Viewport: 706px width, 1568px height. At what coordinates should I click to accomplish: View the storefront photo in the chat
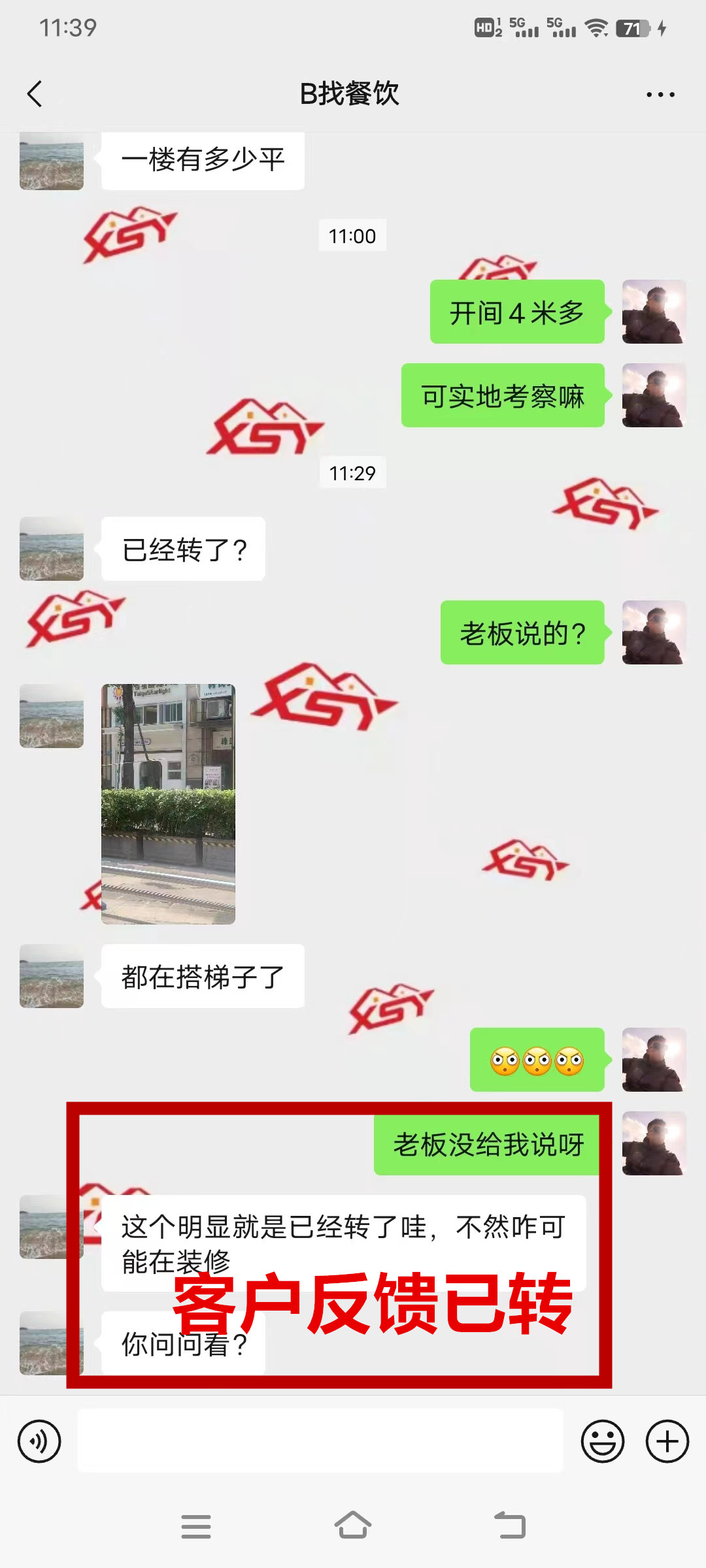click(x=168, y=804)
